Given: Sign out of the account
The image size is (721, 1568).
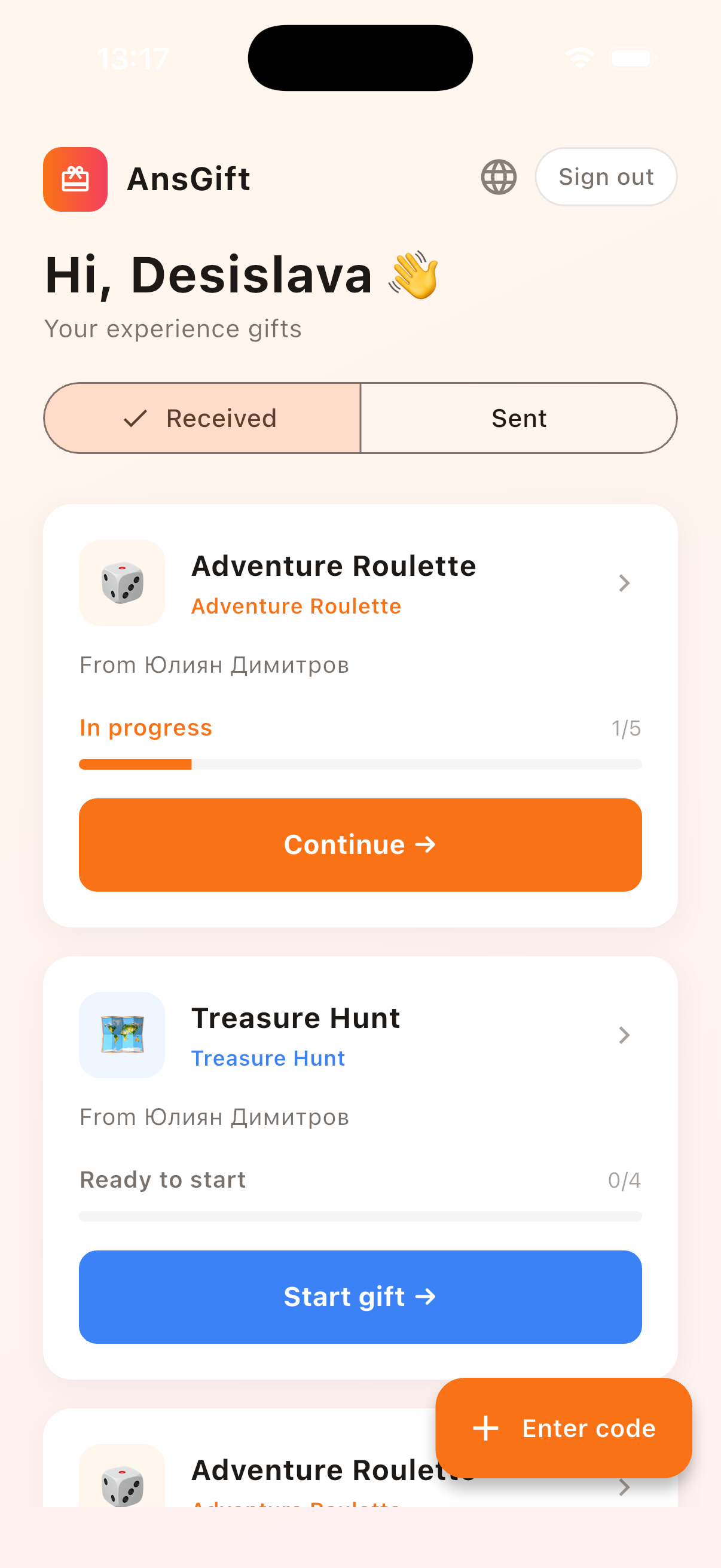Looking at the screenshot, I should (606, 177).
